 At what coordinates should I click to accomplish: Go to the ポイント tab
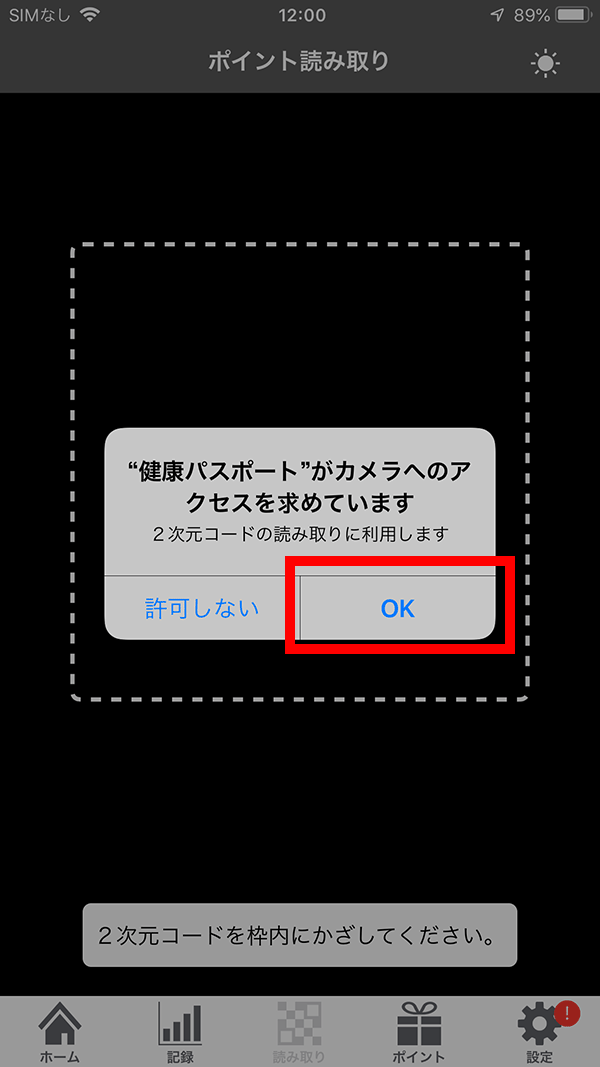click(x=419, y=1032)
